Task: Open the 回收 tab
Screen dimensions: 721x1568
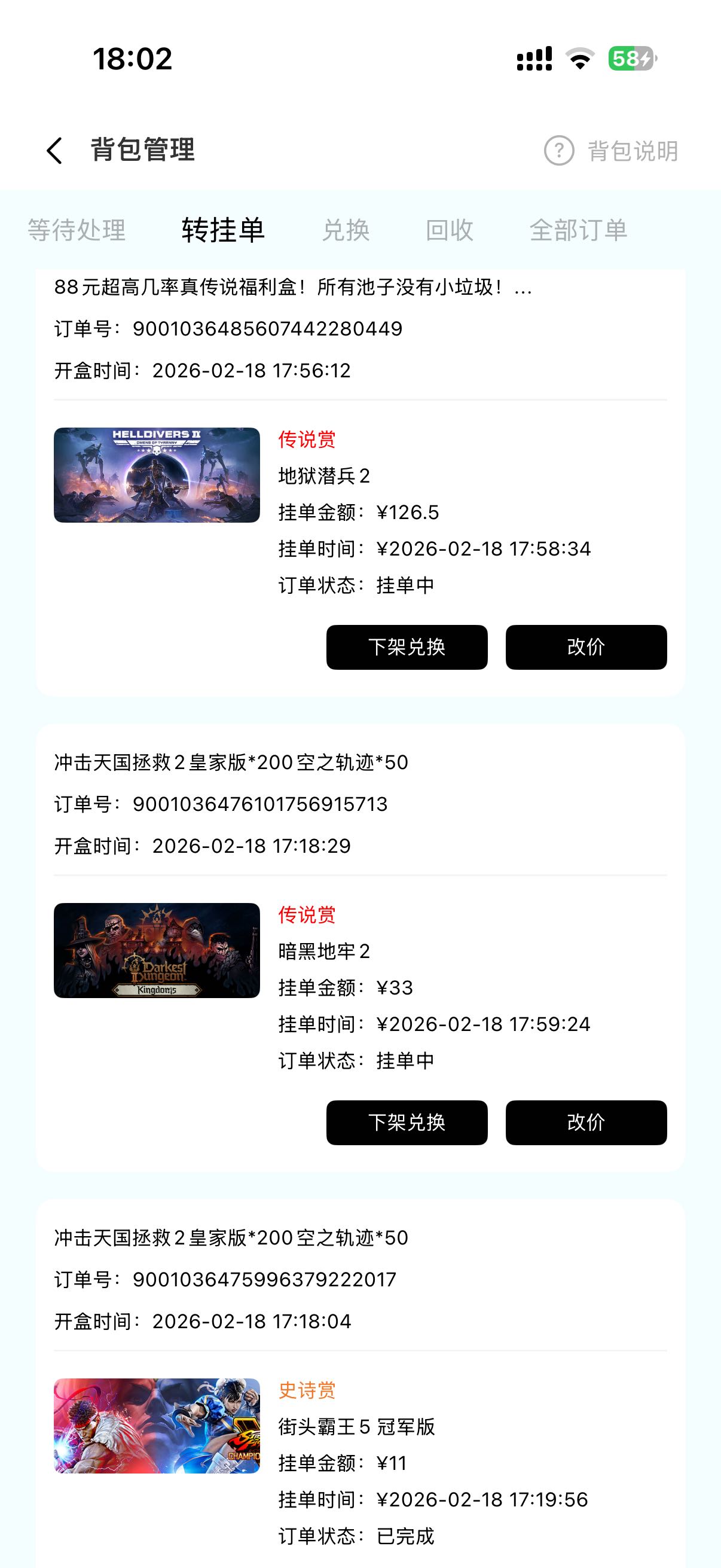Action: pos(449,230)
